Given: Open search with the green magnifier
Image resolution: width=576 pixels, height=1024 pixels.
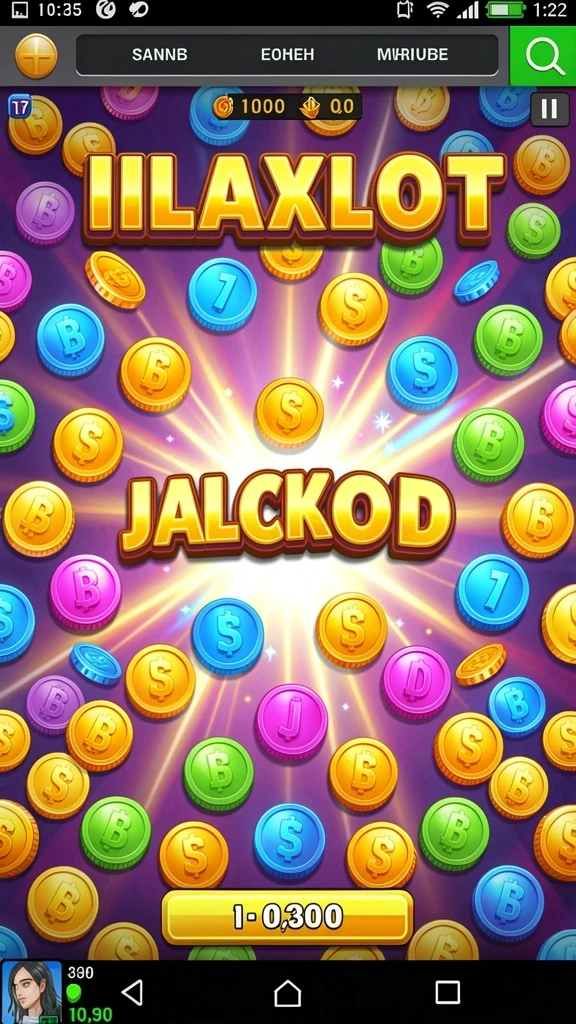Looking at the screenshot, I should [543, 56].
